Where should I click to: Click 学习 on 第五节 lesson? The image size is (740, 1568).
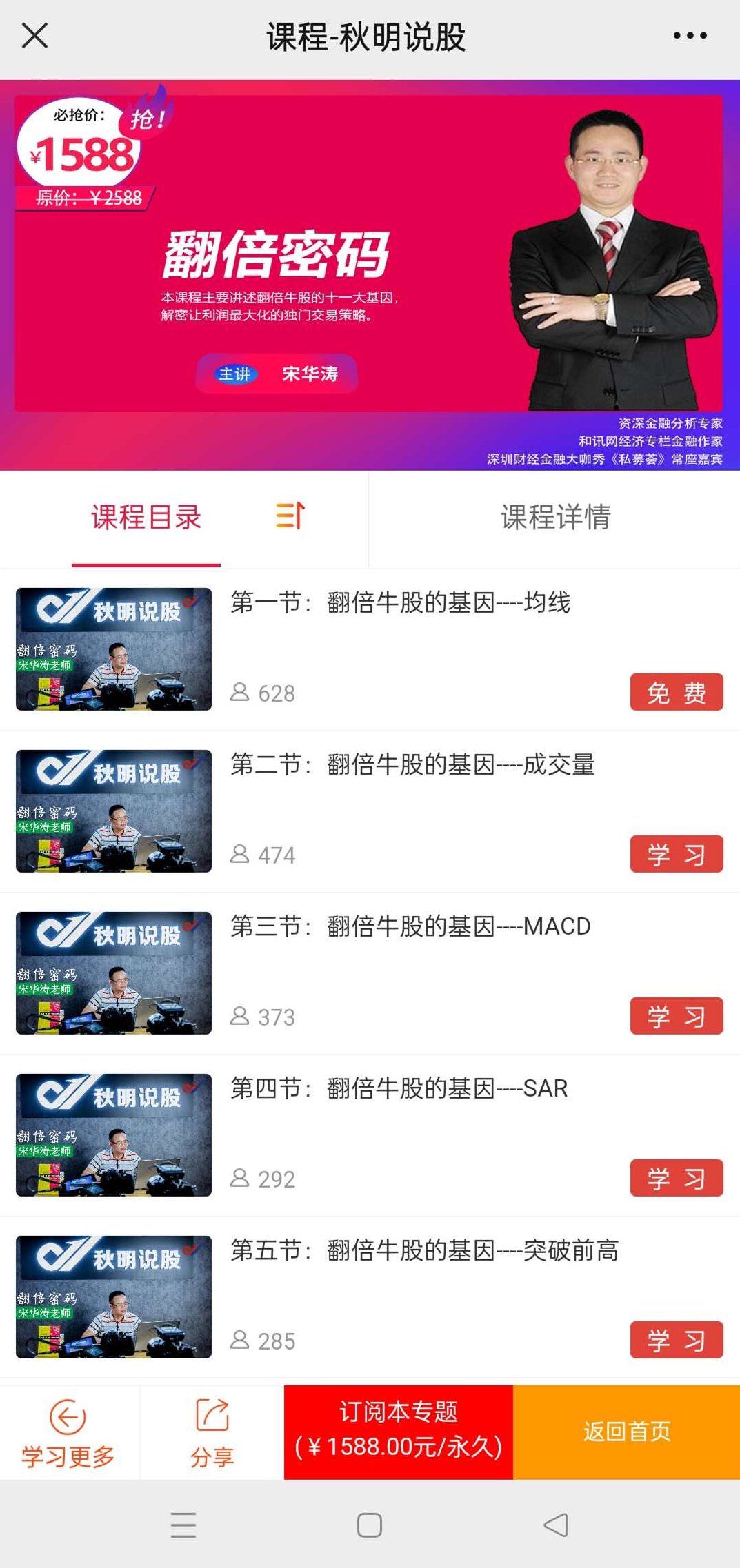676,1340
